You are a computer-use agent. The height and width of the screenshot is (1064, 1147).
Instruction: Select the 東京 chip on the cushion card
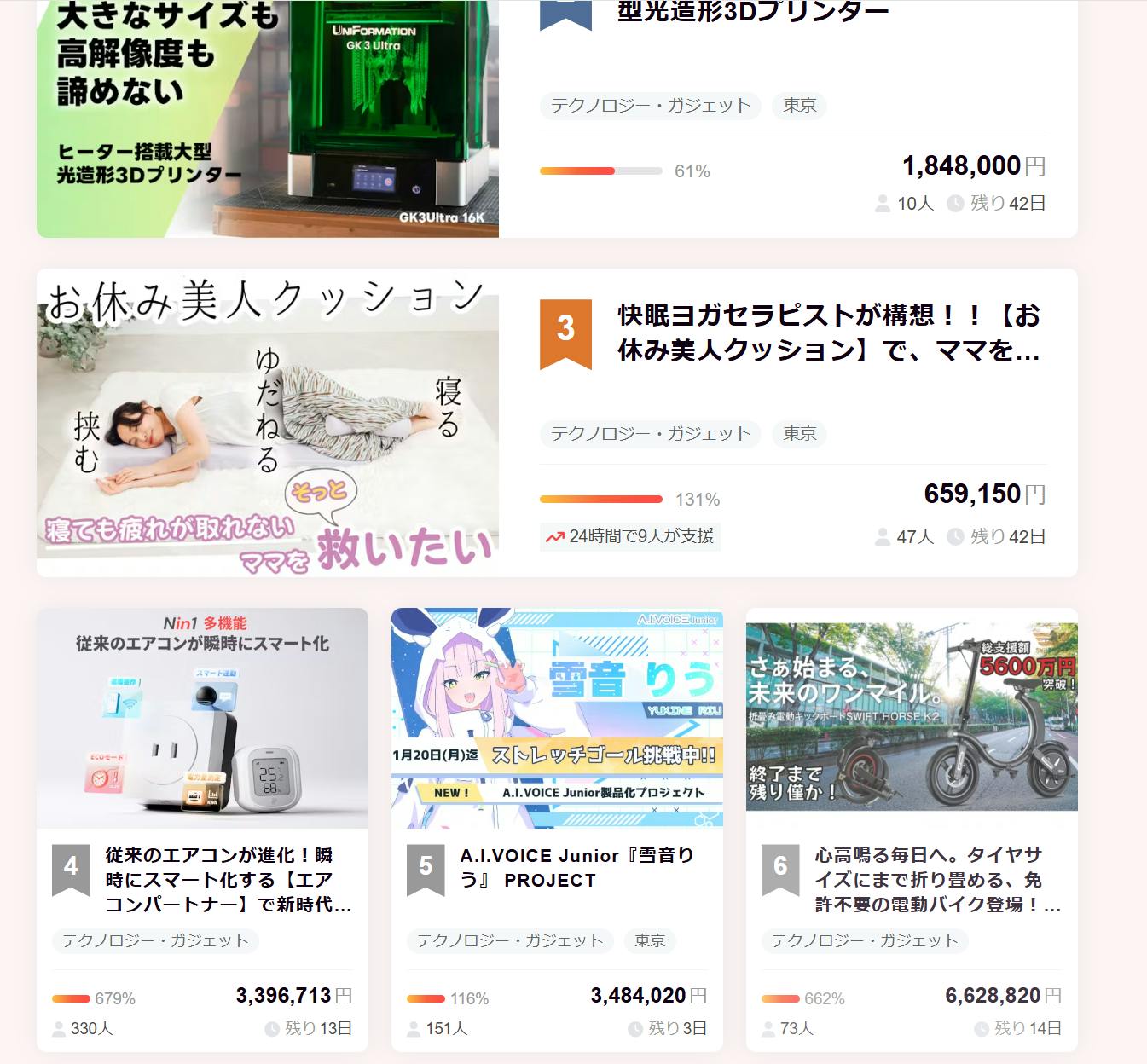(x=799, y=434)
